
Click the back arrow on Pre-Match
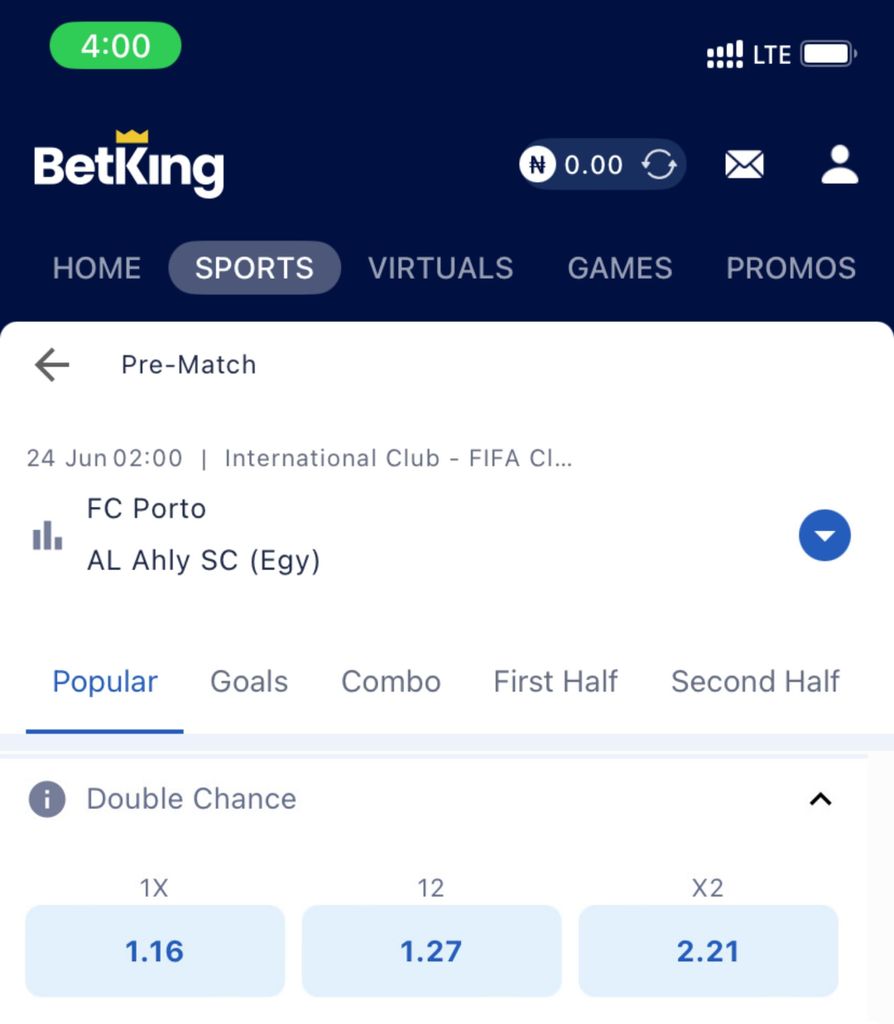point(50,364)
